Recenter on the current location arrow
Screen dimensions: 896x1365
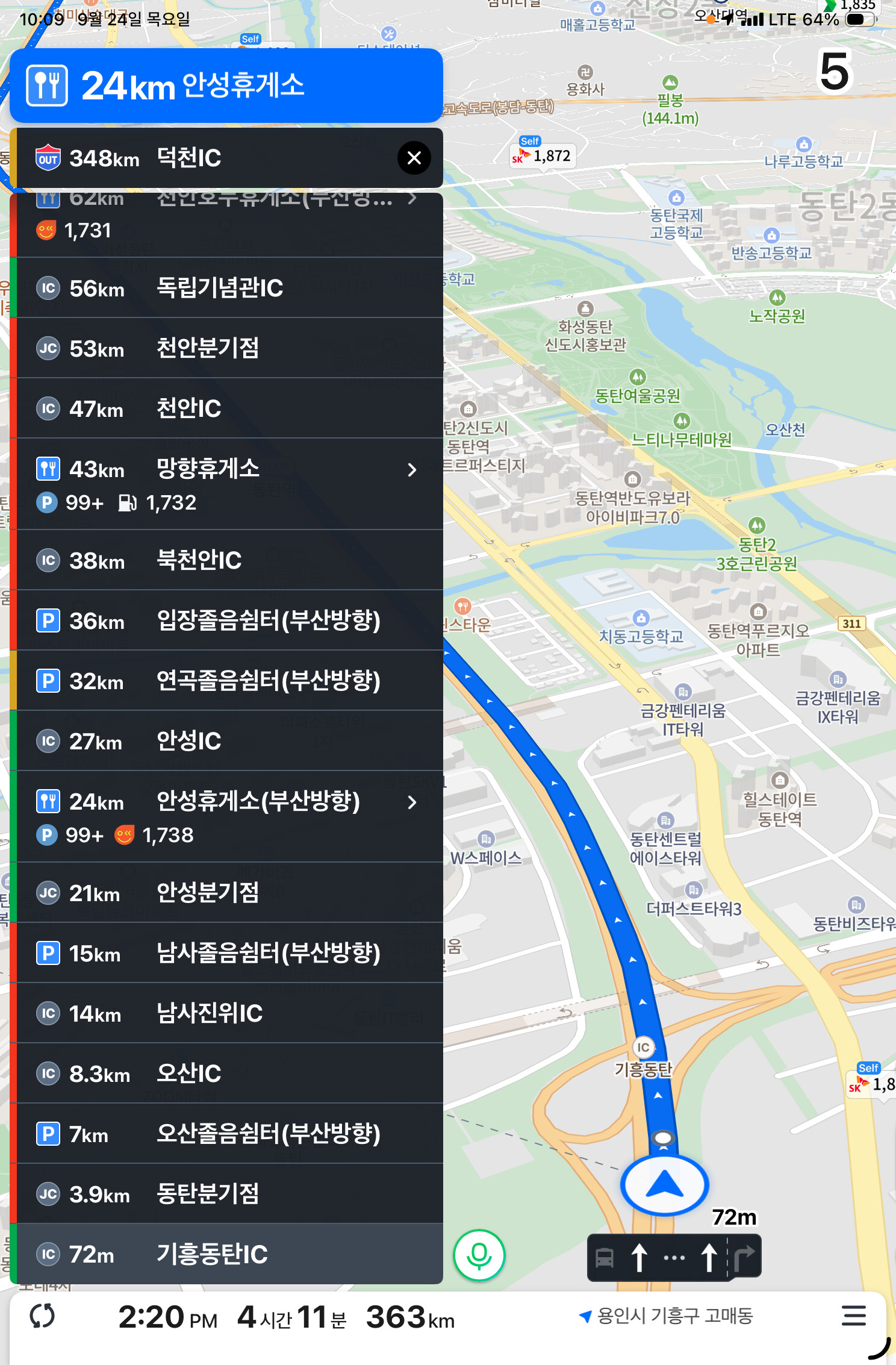664,1184
